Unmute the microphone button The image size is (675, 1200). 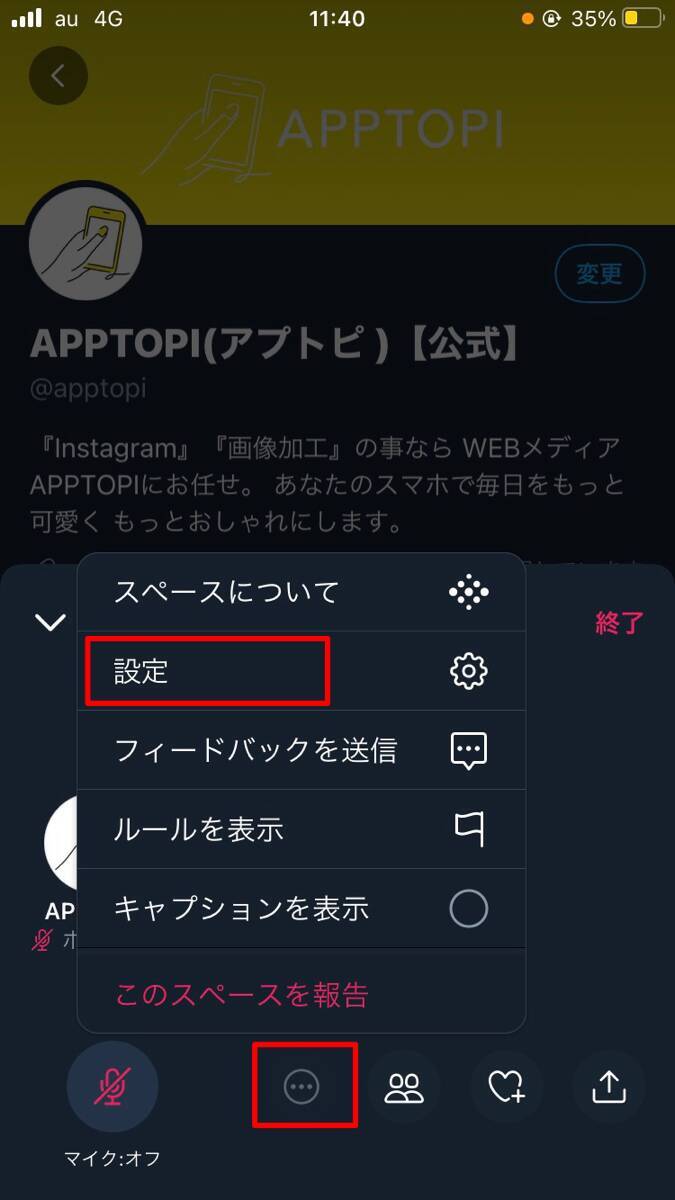point(112,1086)
